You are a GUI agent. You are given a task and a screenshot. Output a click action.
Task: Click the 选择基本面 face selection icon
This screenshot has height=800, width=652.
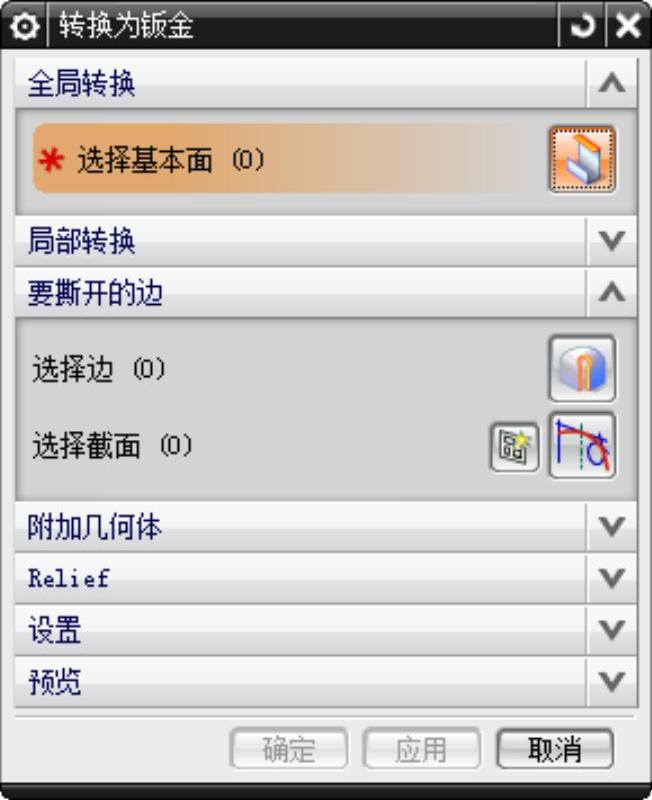[581, 159]
